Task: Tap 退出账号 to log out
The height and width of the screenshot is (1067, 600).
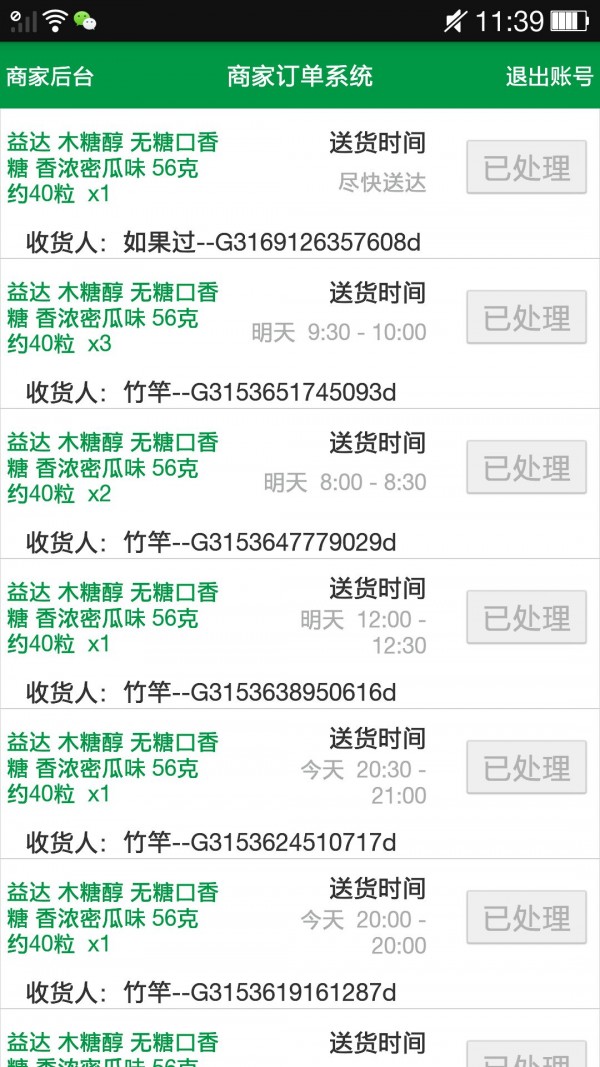Action: click(549, 77)
